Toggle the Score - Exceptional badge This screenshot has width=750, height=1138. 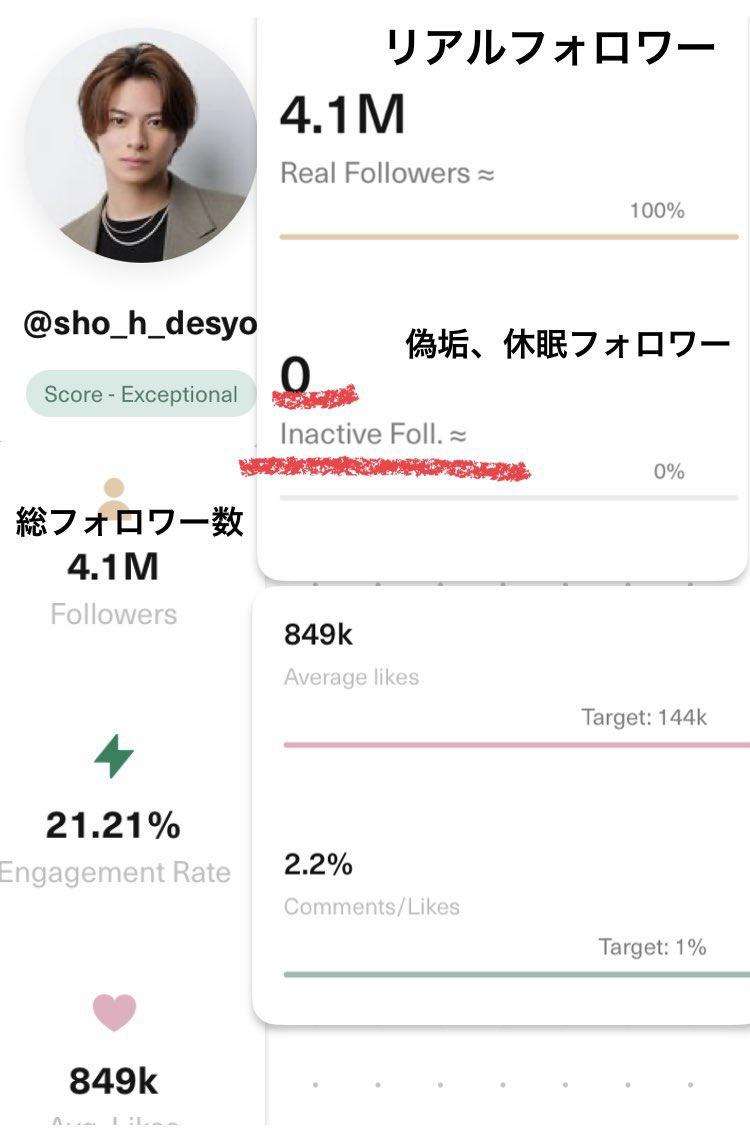140,394
